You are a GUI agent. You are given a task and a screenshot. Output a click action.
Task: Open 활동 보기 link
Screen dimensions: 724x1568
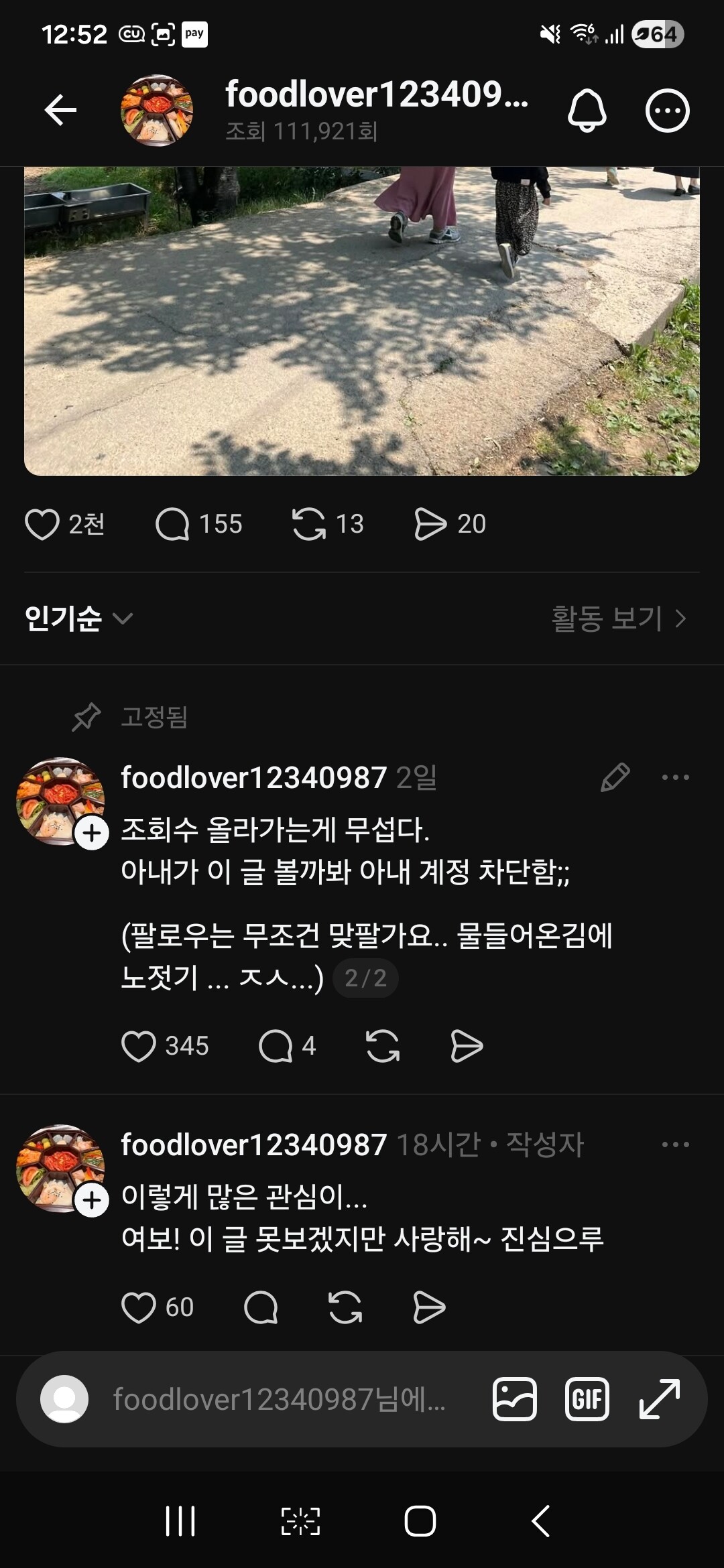pos(618,618)
